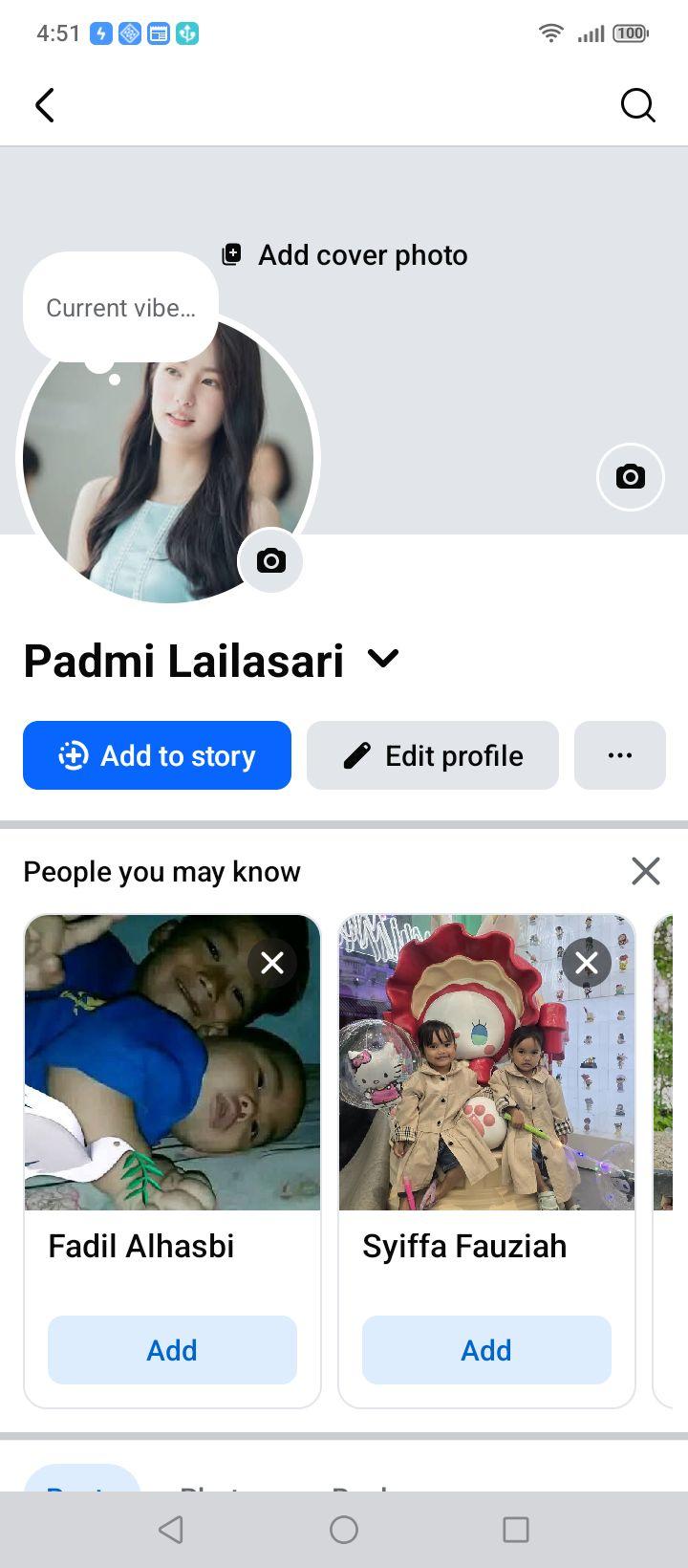The width and height of the screenshot is (688, 1568).
Task: Tap Add cover photo
Action: 345,255
